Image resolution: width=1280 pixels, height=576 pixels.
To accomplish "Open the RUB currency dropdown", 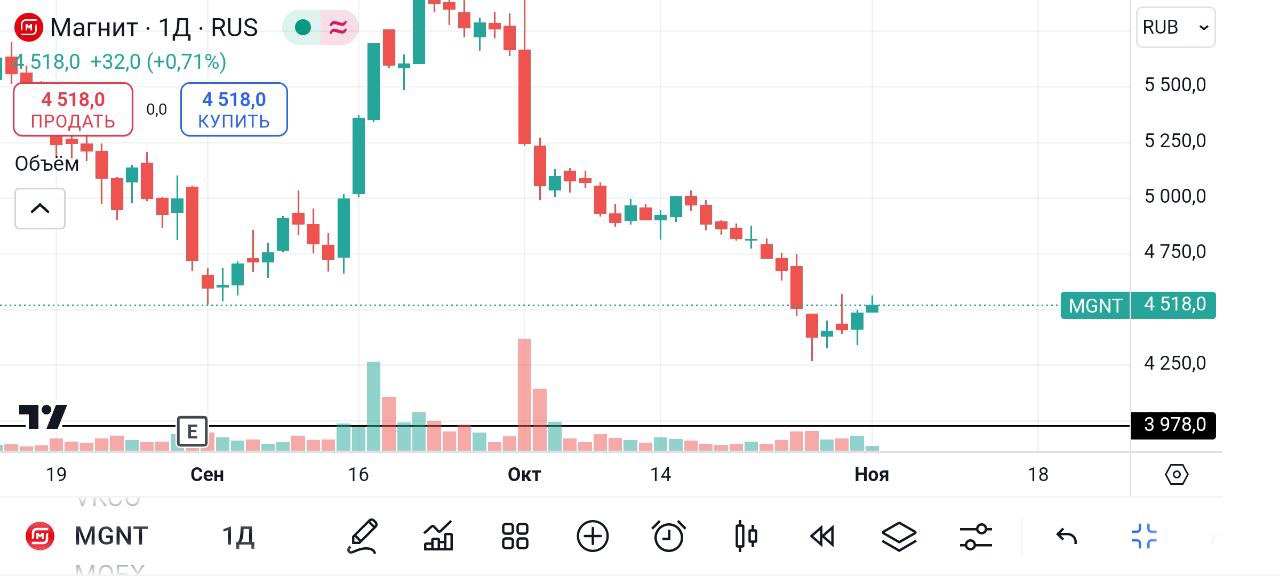I will (1175, 28).
